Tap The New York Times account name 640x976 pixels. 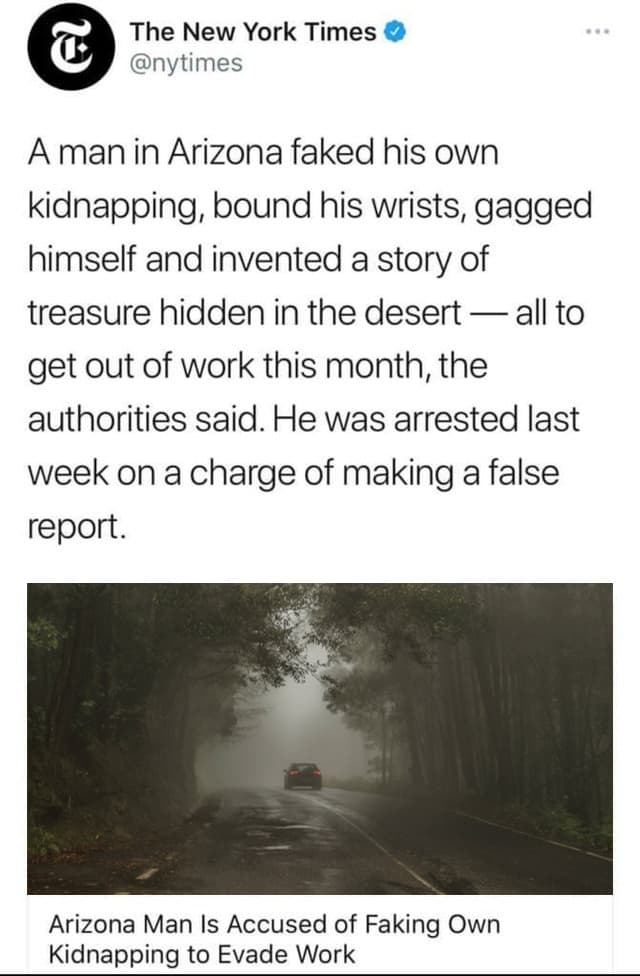(x=254, y=32)
